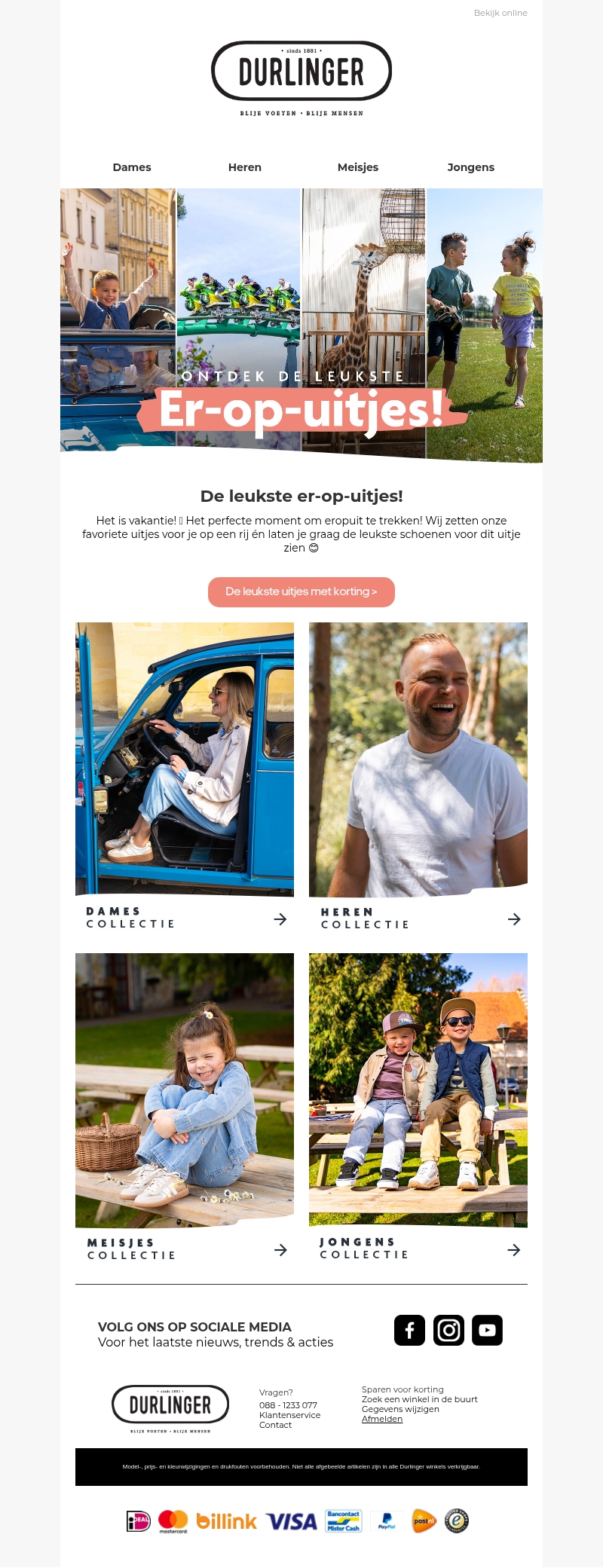
Task: Open the Dames Collectie photo tile
Action: pyautogui.click(x=185, y=758)
